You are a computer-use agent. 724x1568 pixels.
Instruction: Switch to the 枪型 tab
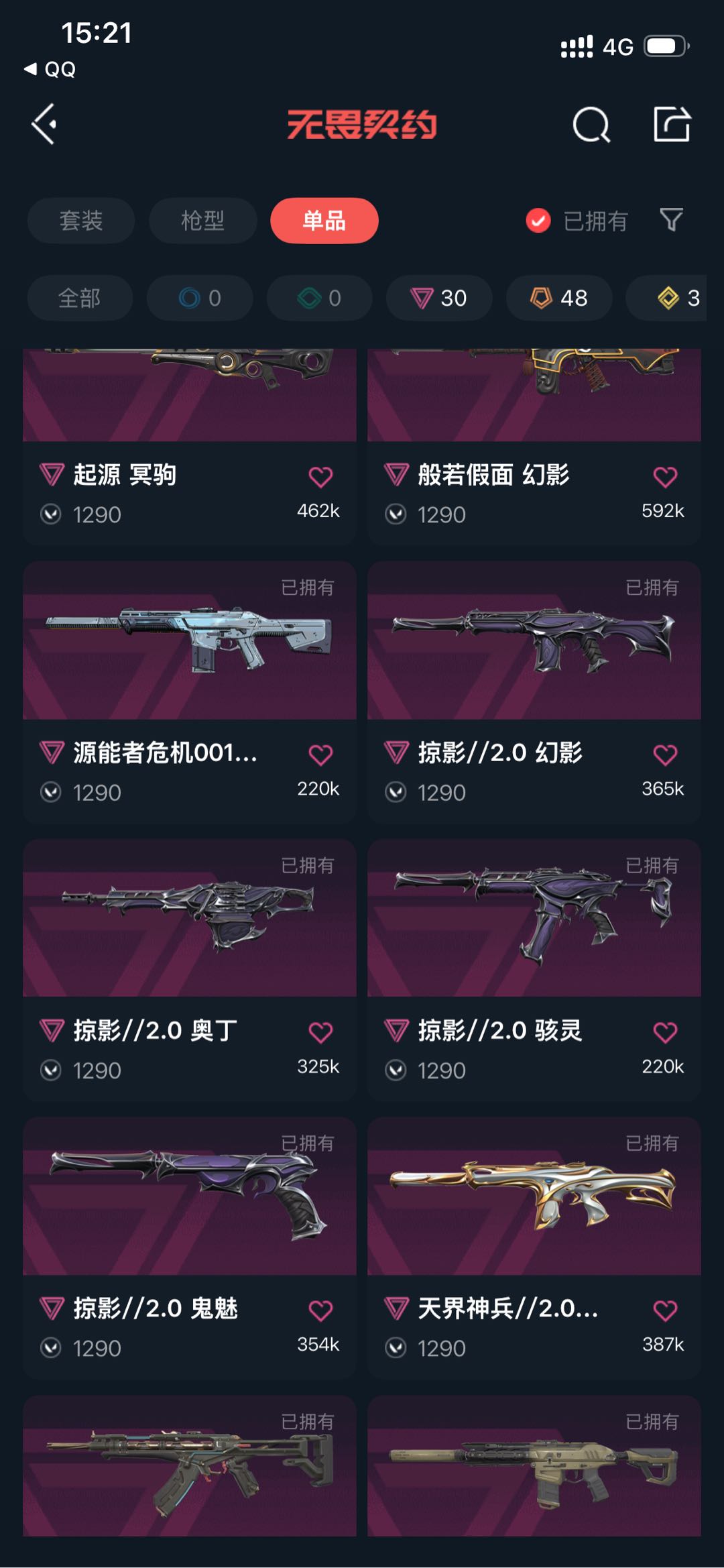coord(202,221)
